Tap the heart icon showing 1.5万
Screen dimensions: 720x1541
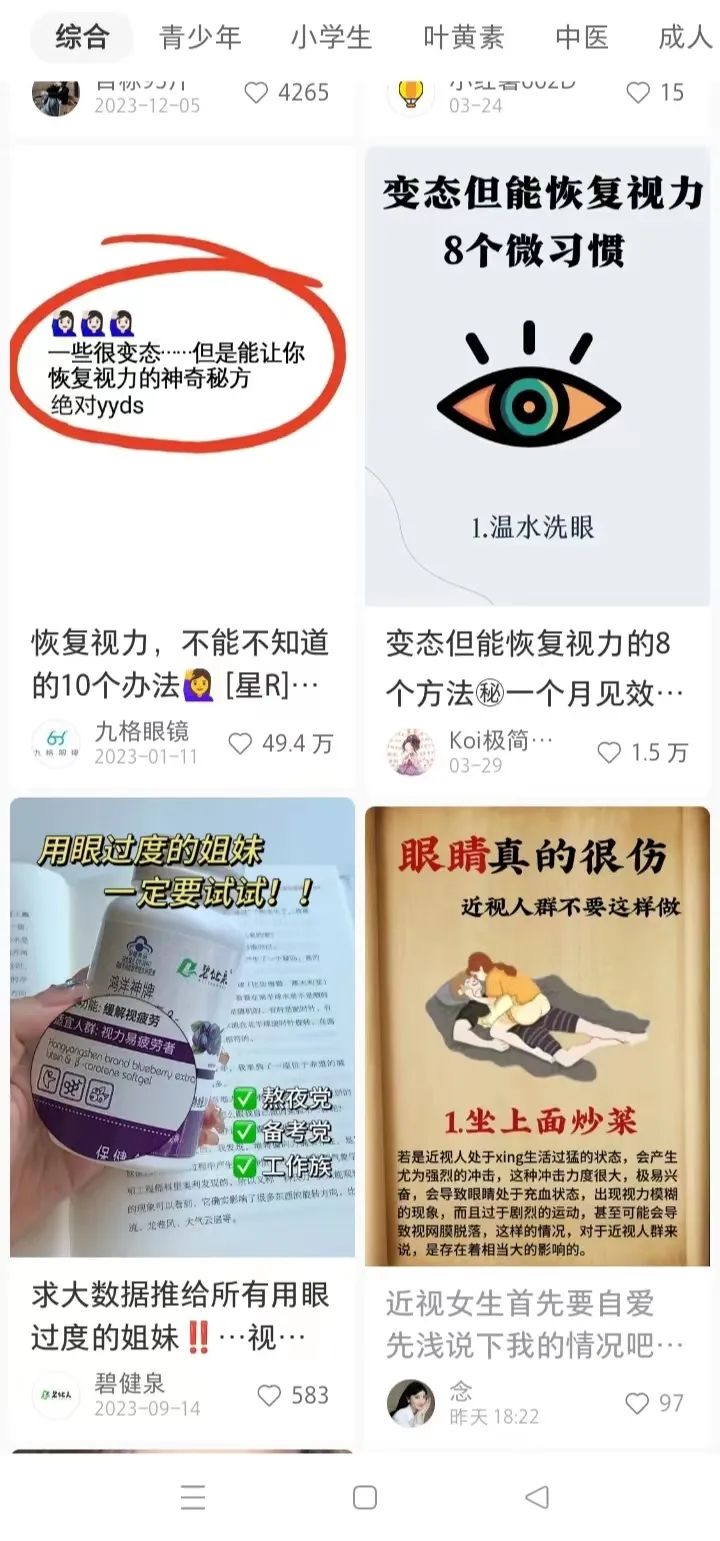(610, 753)
